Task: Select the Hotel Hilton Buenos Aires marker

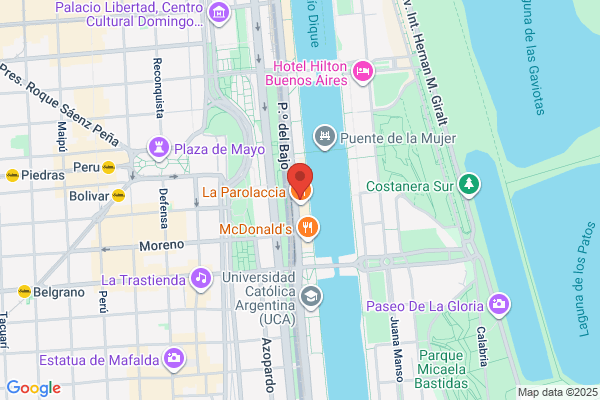Action: 363,72
